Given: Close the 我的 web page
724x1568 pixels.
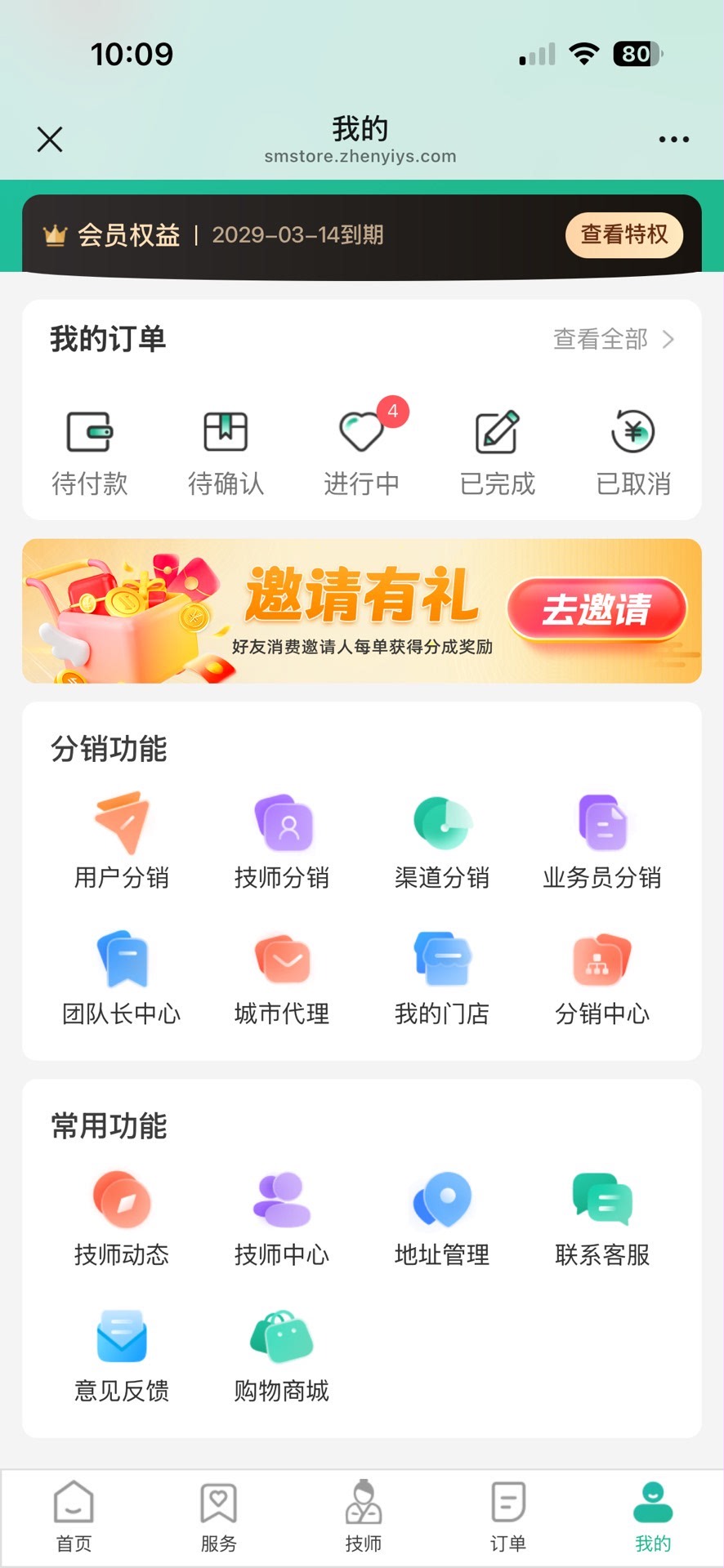Looking at the screenshot, I should click(x=50, y=140).
